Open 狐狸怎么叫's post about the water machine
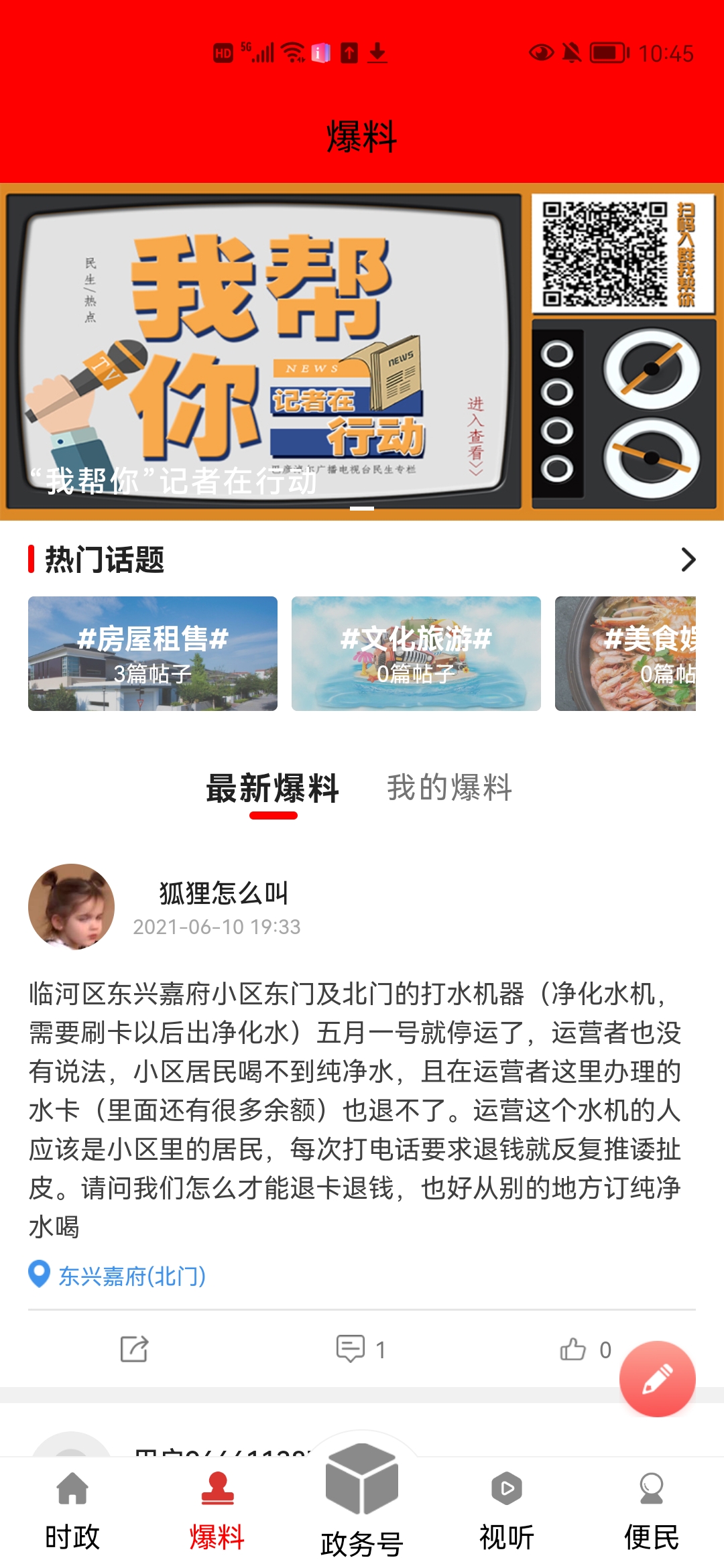 click(x=355, y=1109)
